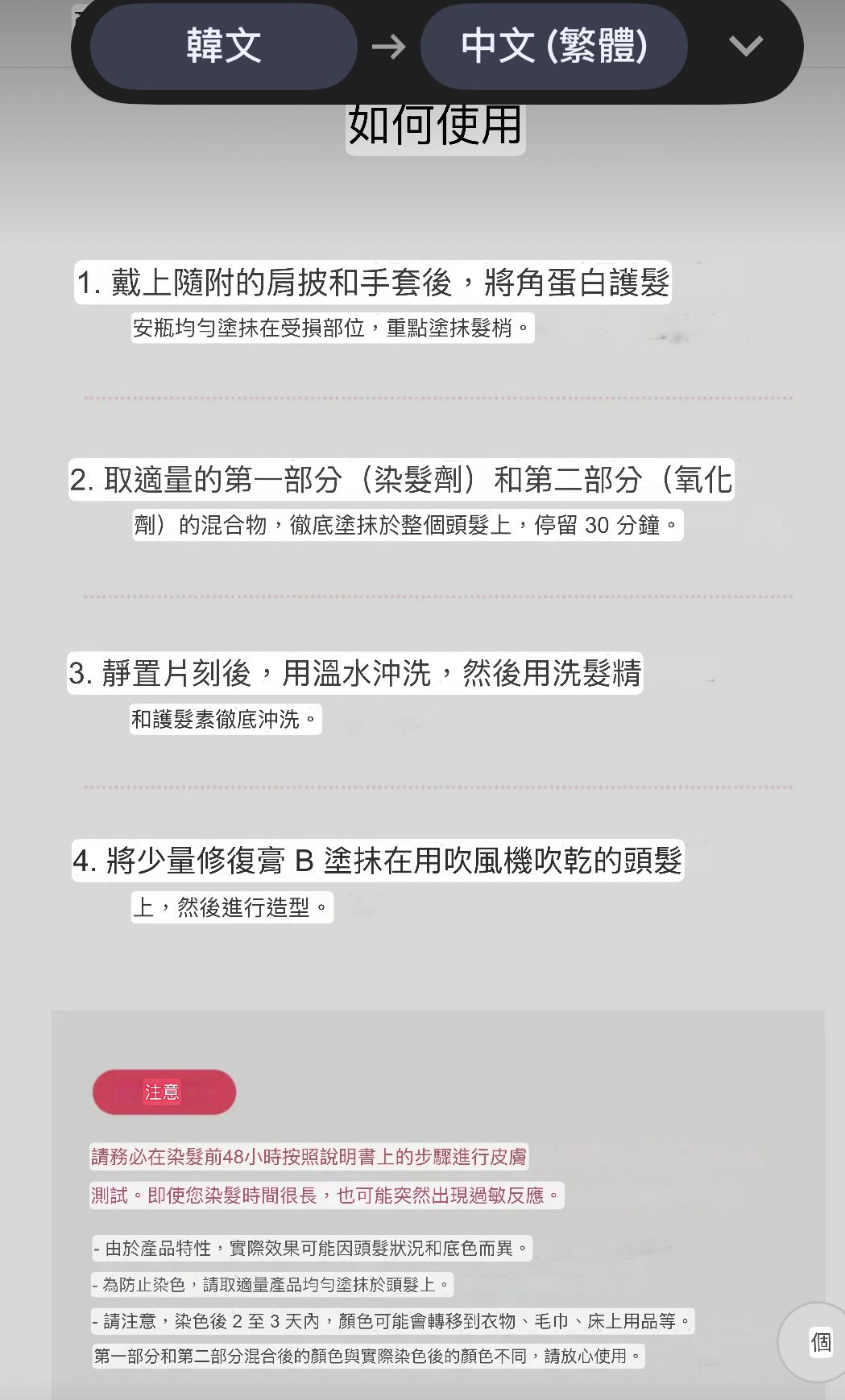Click the arrow between the two languages
Viewport: 845px width, 1400px height.
(390, 47)
